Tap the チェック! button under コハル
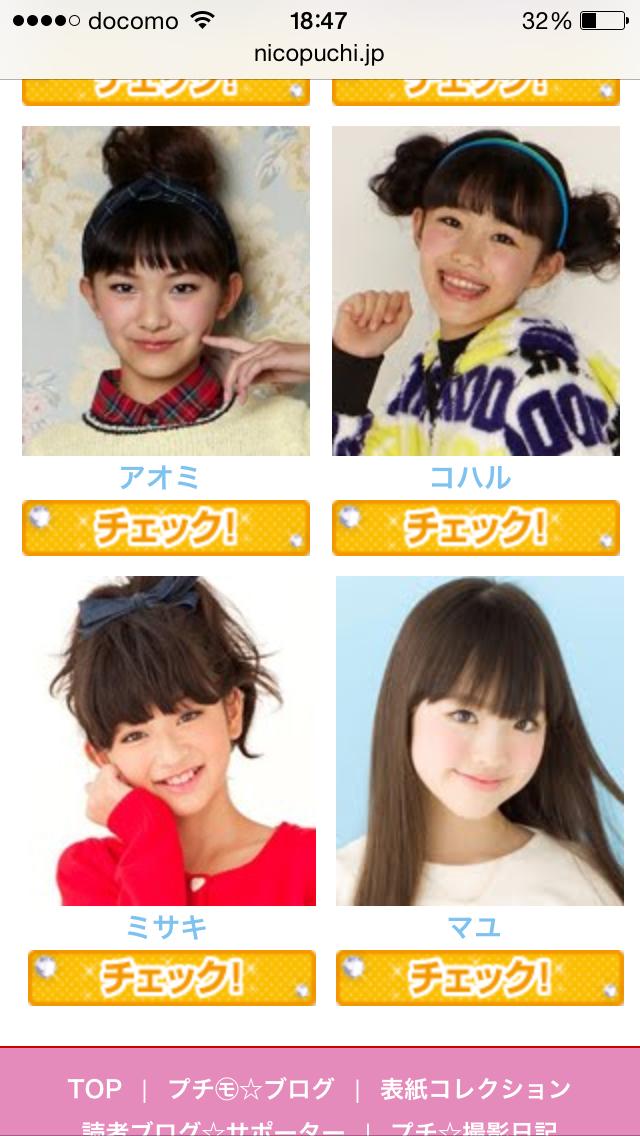Screen dimensions: 640x1136 [x=476, y=528]
